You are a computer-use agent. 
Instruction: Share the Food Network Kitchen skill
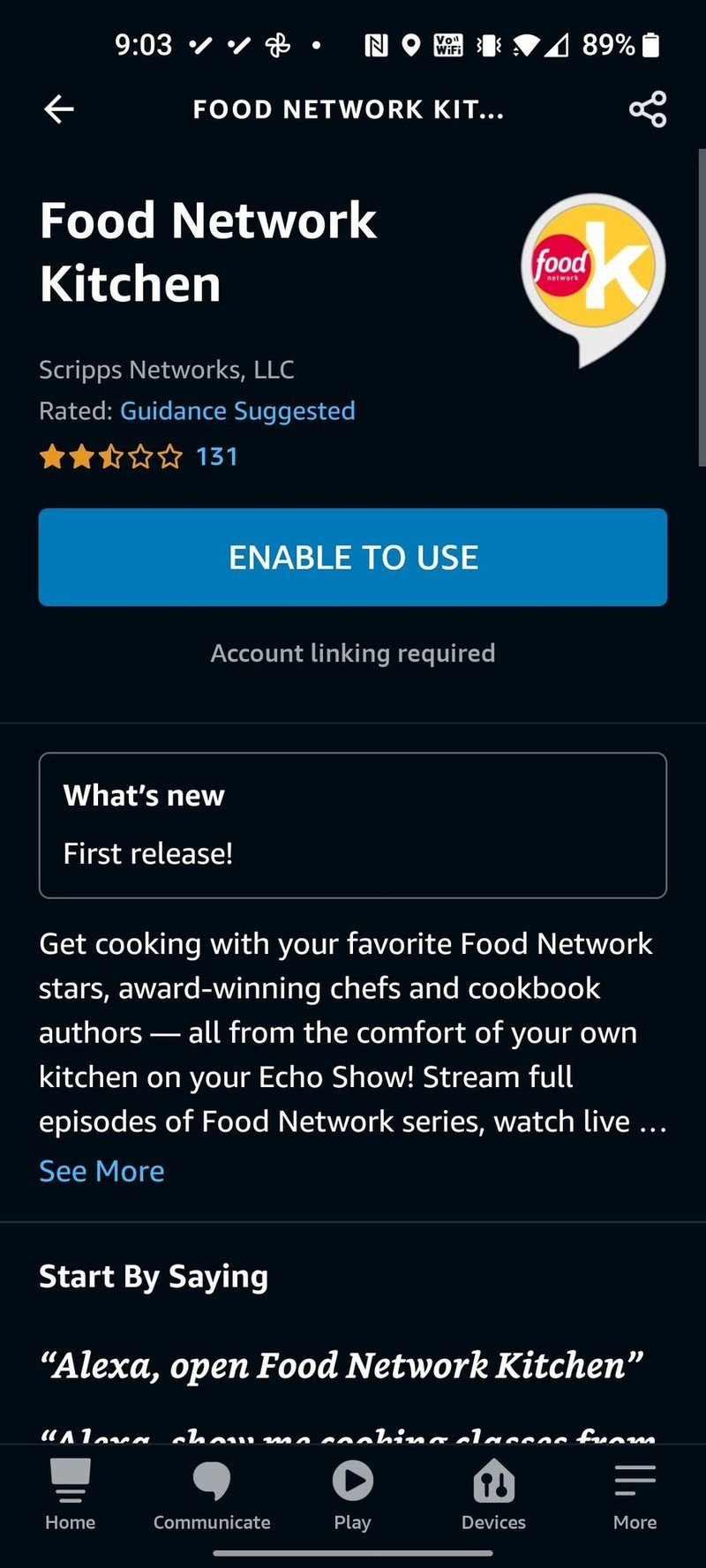pos(647,109)
